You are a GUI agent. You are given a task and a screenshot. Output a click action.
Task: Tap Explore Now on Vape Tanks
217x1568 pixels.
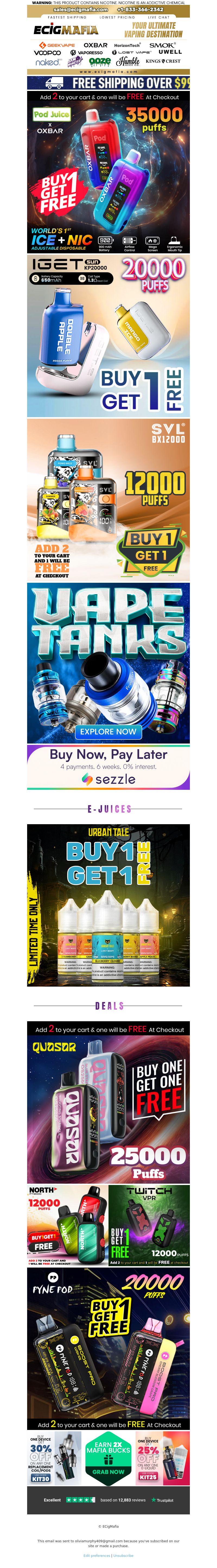coord(108,731)
